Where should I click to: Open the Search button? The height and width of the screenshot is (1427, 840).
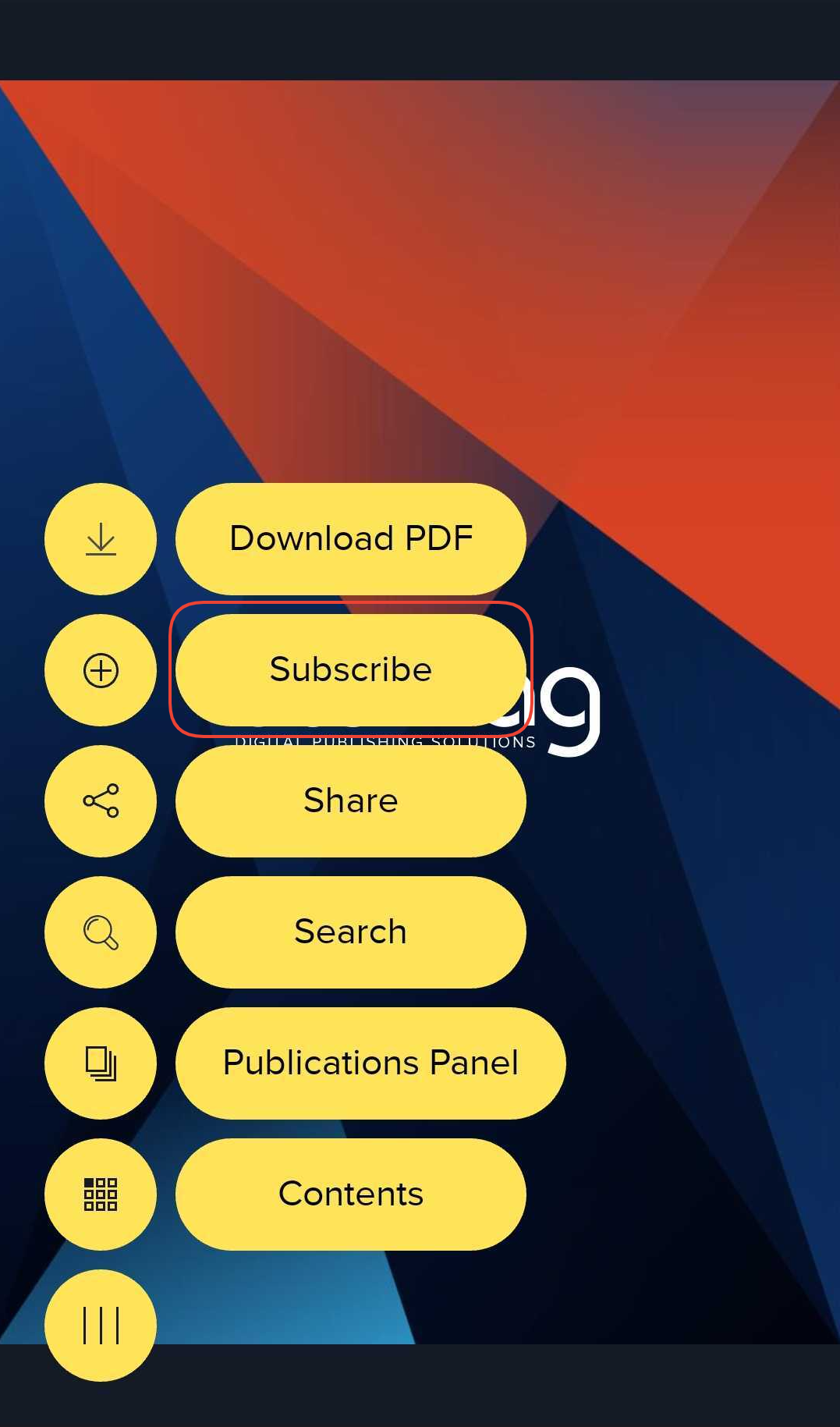point(350,932)
